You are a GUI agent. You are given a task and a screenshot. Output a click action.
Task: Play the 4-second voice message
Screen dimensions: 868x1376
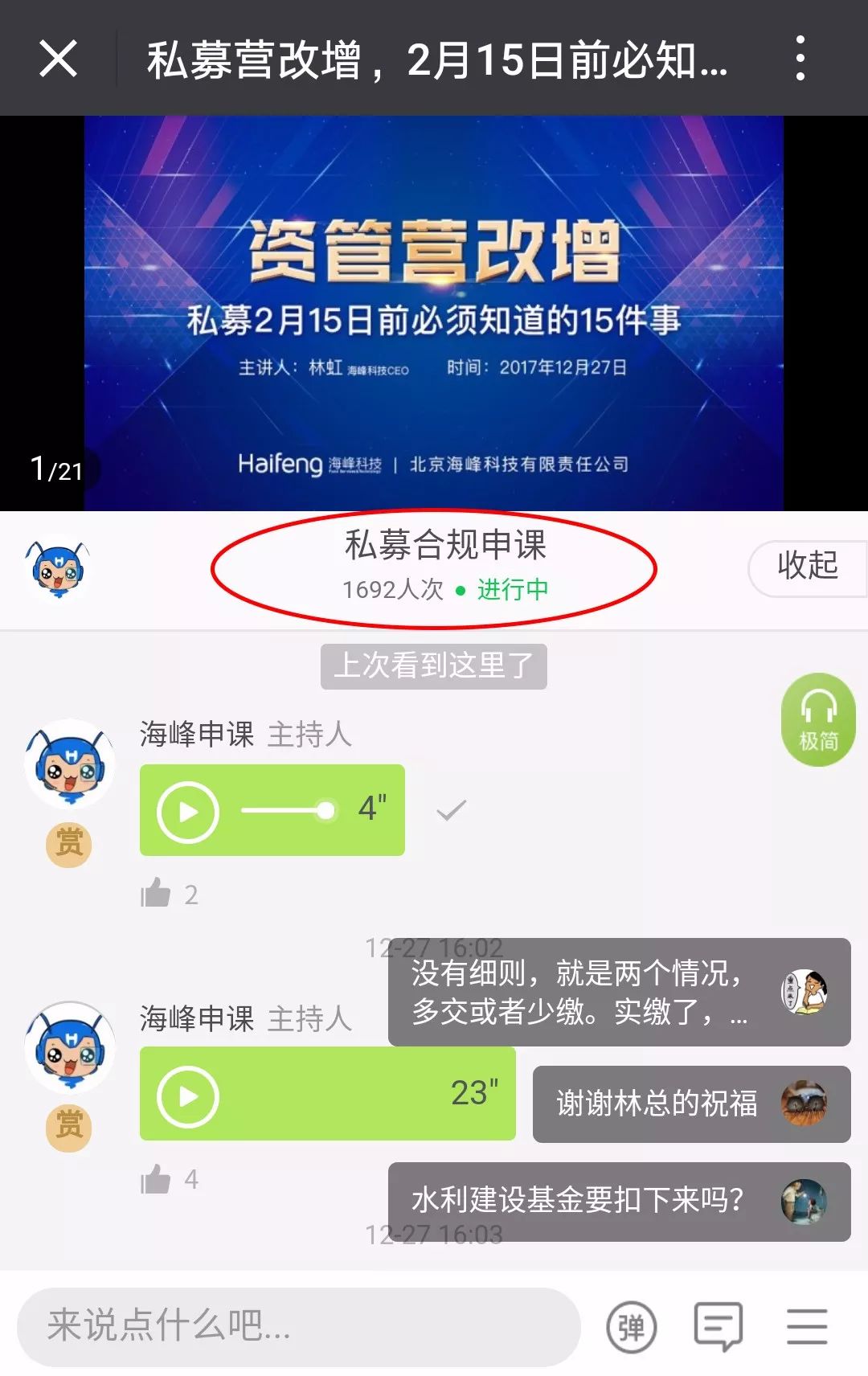coord(189,811)
